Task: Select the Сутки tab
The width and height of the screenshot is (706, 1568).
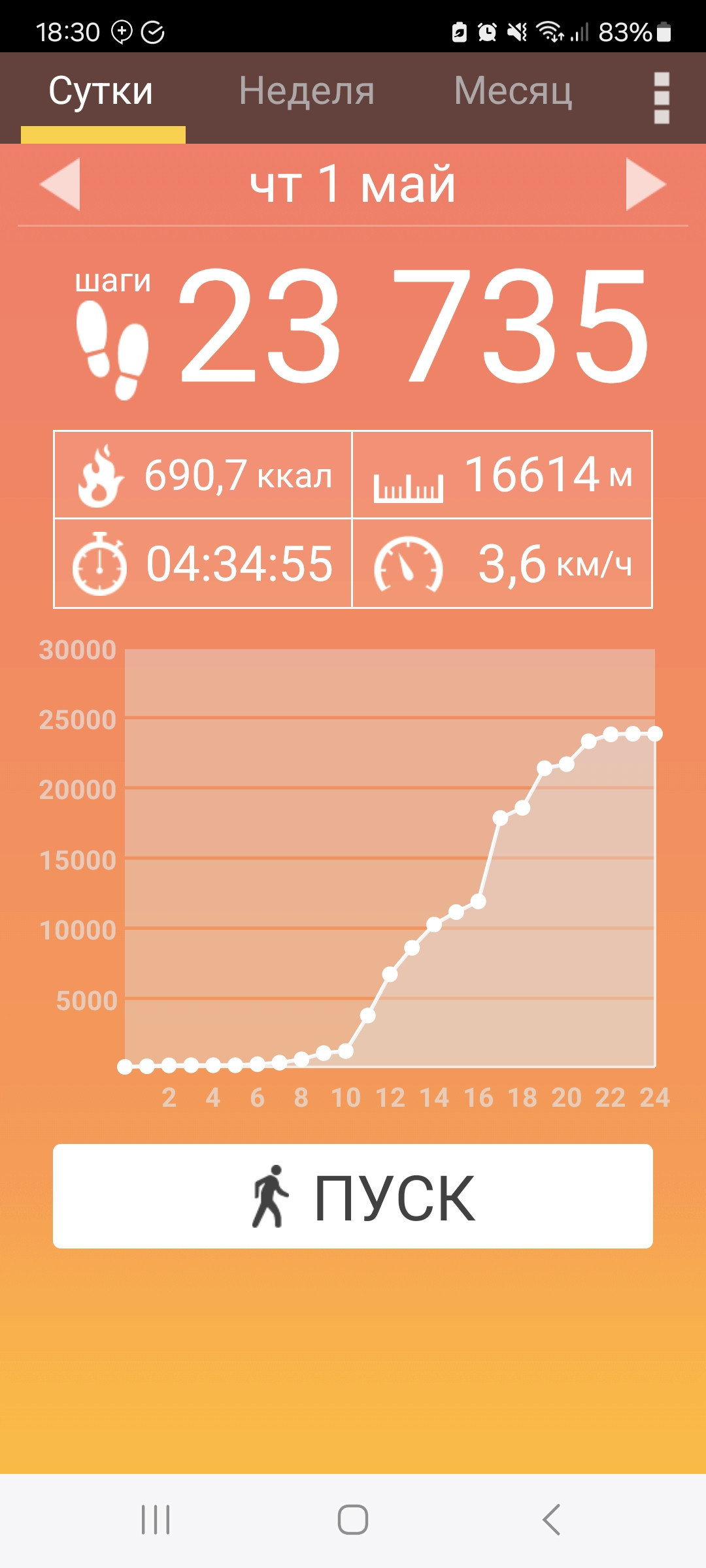Action: tap(101, 91)
